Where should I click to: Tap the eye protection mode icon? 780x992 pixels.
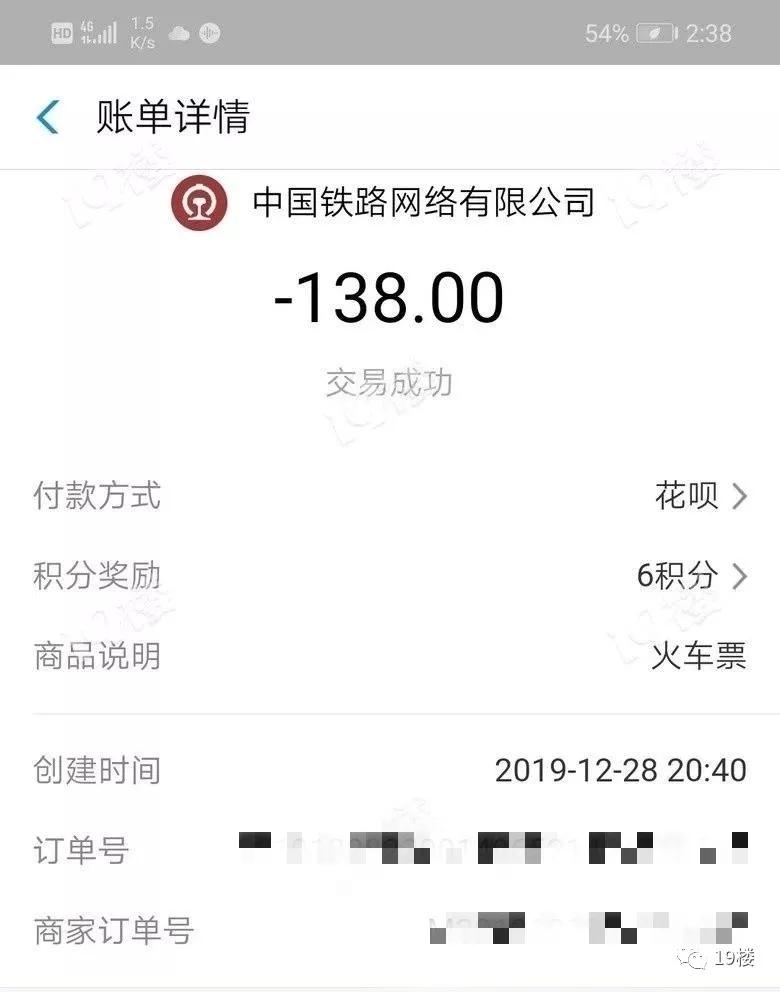(x=208, y=34)
